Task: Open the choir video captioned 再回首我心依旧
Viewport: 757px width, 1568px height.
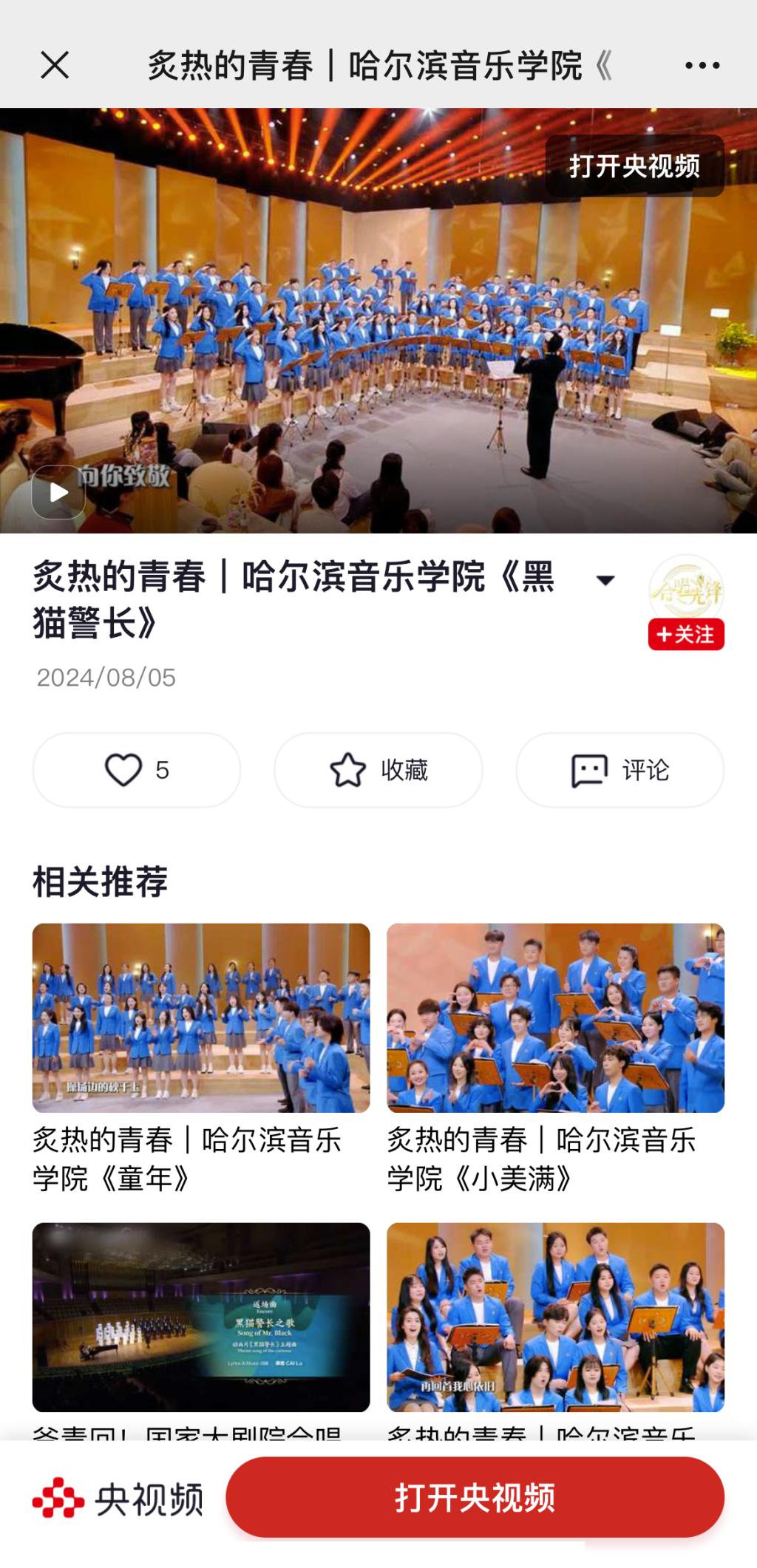Action: 555,1317
